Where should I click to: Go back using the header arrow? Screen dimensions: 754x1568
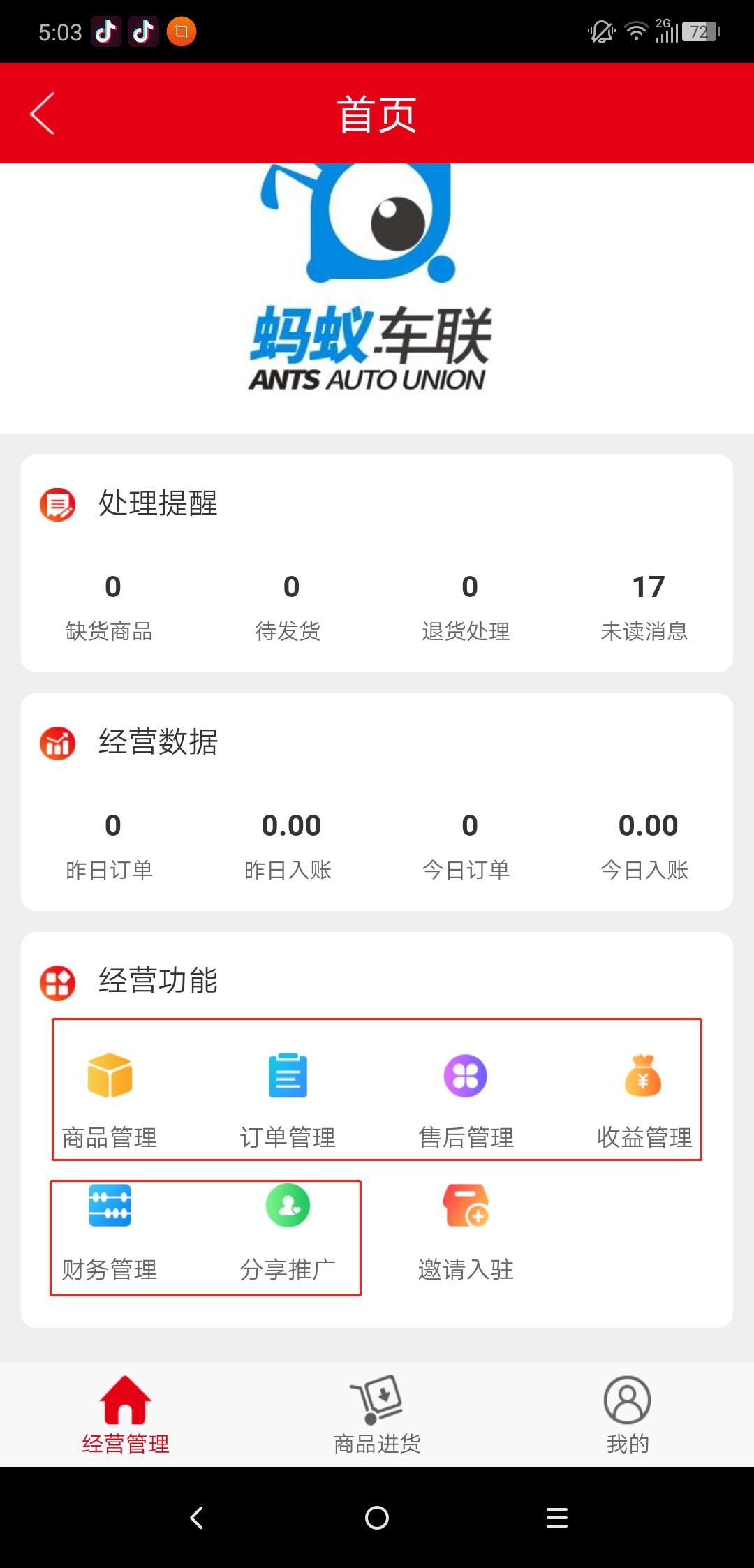[x=43, y=114]
